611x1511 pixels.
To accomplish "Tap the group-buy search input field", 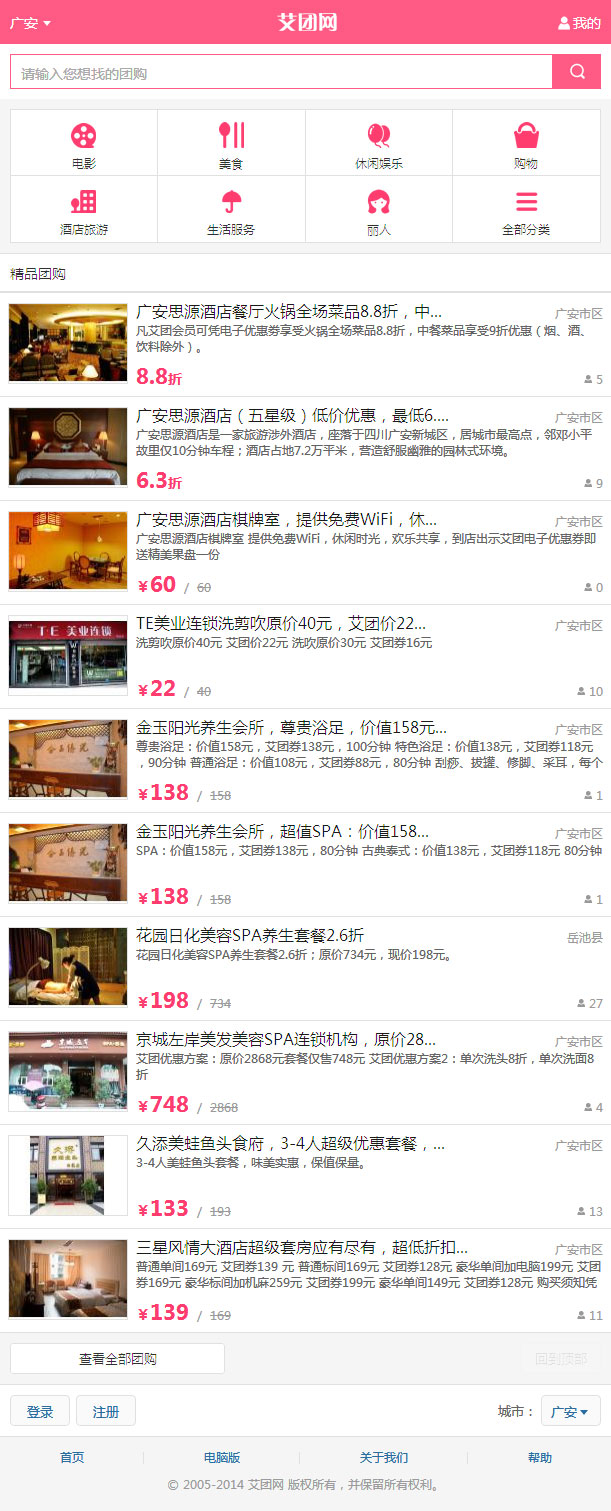I will [x=281, y=73].
